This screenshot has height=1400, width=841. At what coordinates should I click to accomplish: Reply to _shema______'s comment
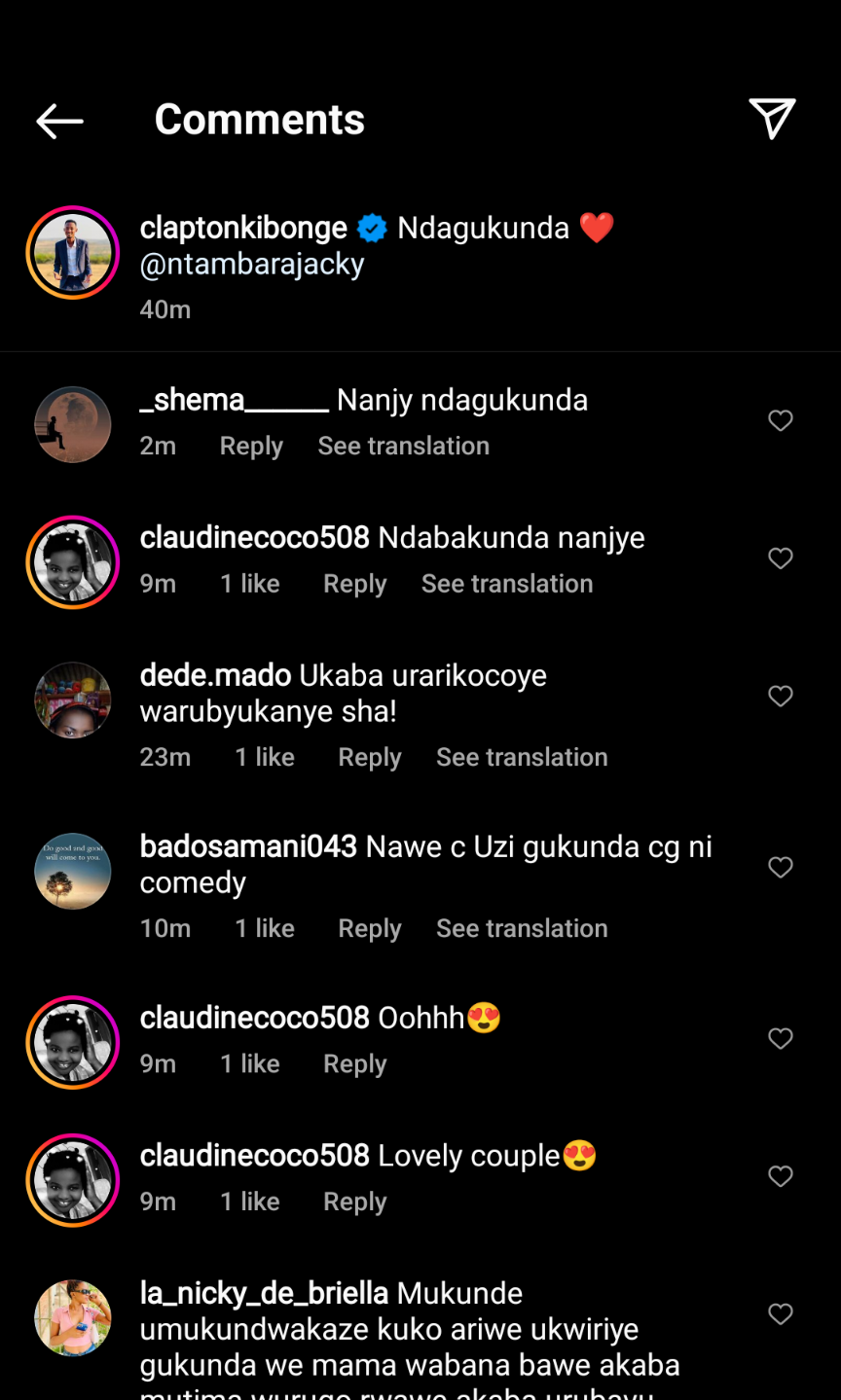pos(251,447)
